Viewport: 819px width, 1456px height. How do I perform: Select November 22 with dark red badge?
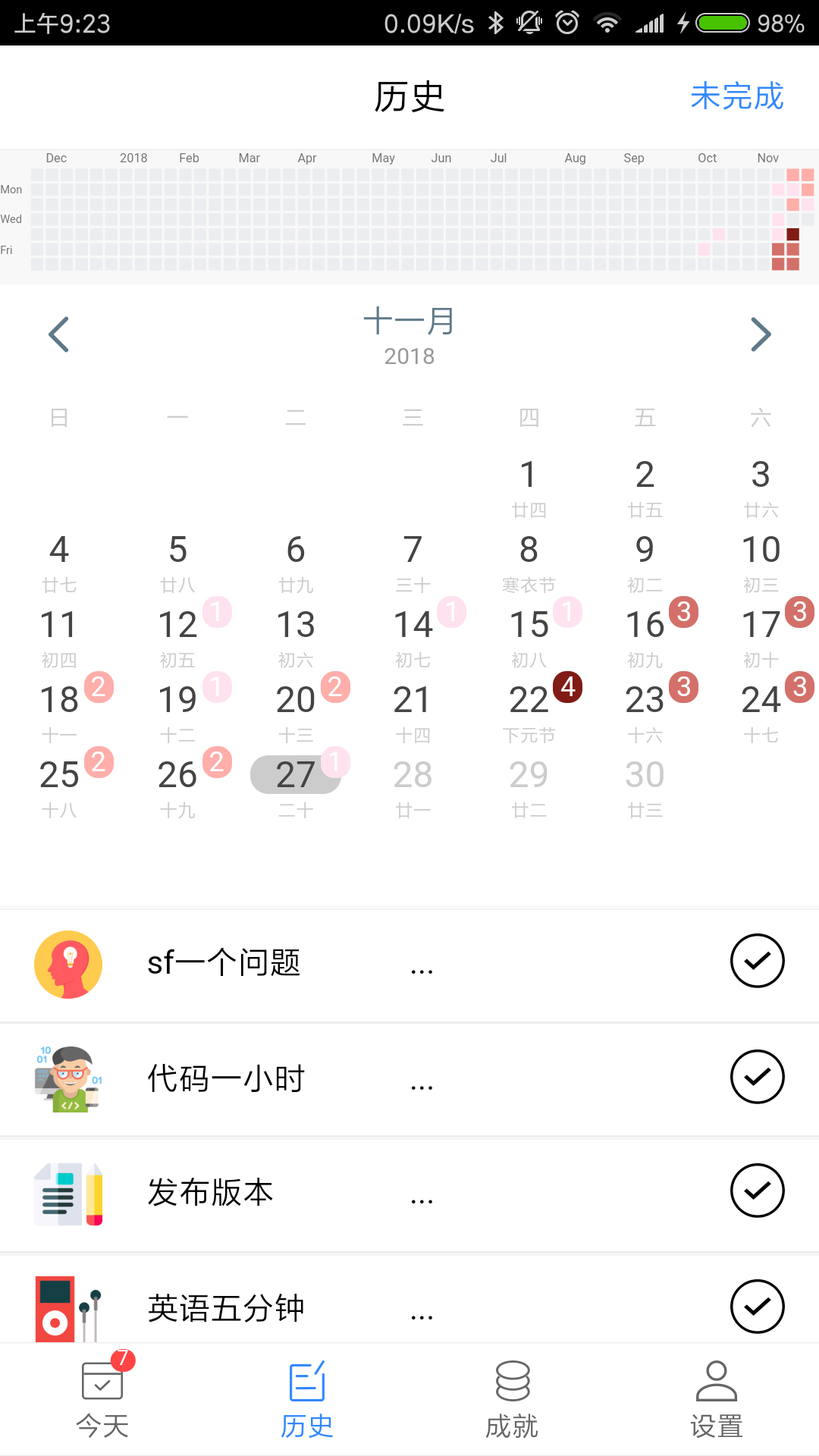[x=529, y=698]
